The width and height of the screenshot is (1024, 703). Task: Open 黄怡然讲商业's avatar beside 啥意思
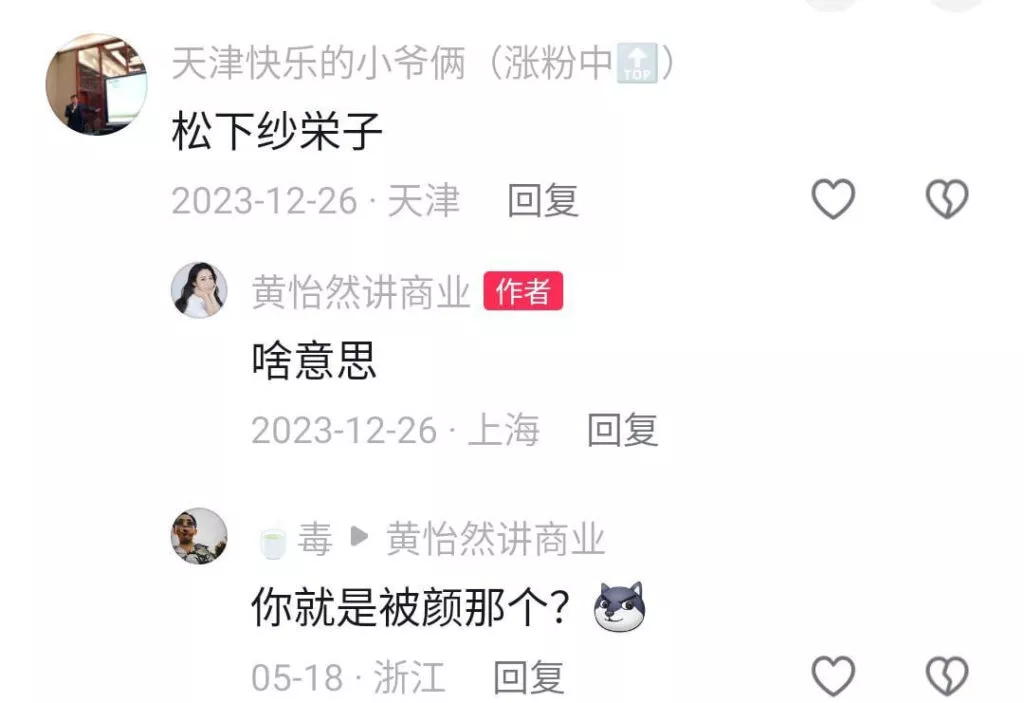199,291
